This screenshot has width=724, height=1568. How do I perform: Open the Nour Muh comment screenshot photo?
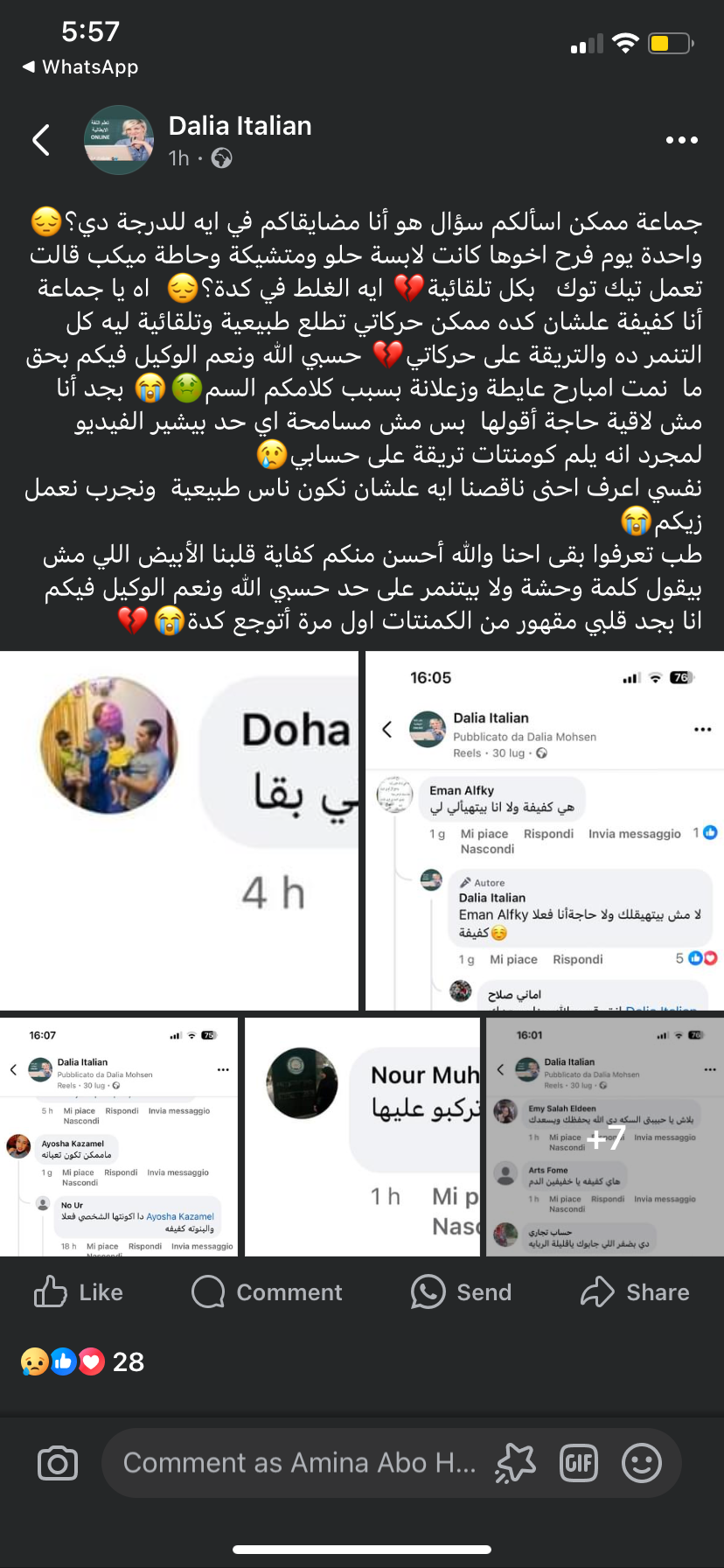tap(362, 1137)
